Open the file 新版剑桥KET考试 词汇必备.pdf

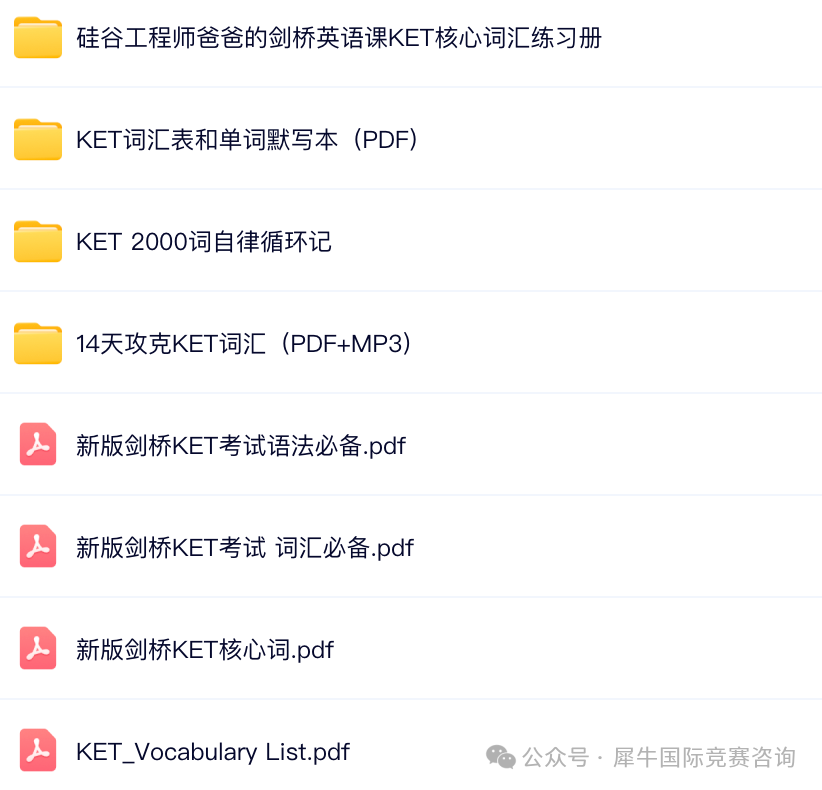point(244,548)
